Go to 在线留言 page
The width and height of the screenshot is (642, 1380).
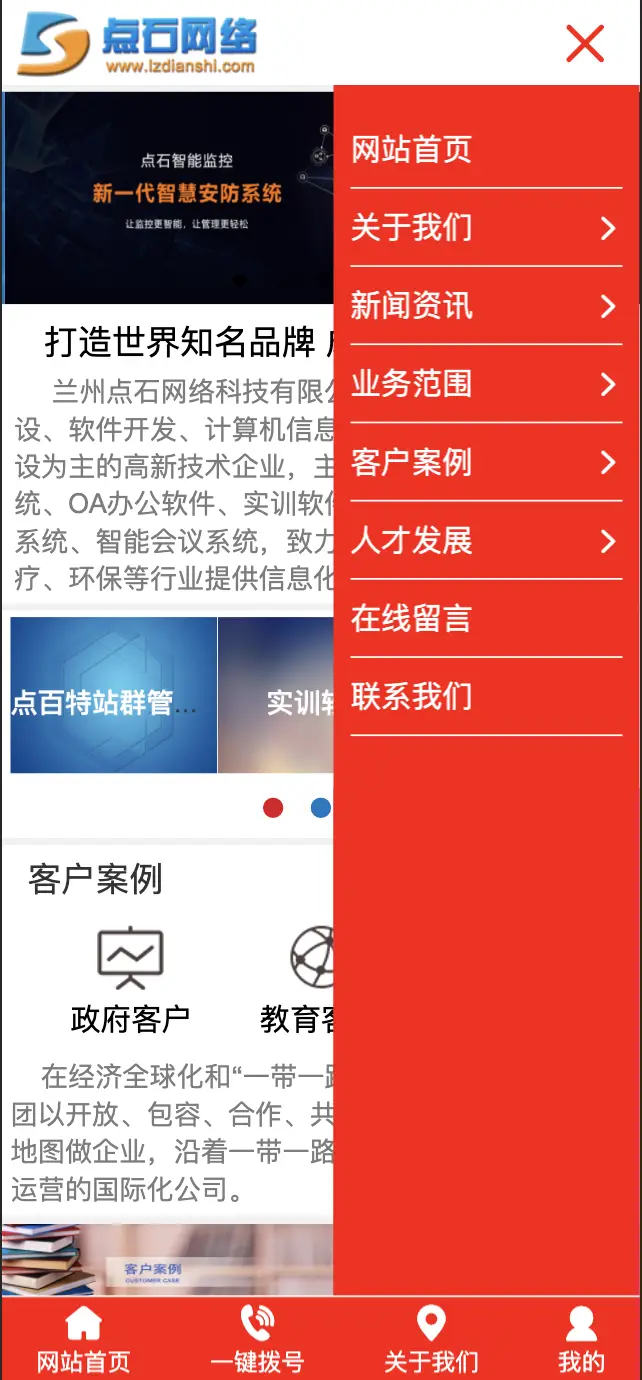point(411,618)
